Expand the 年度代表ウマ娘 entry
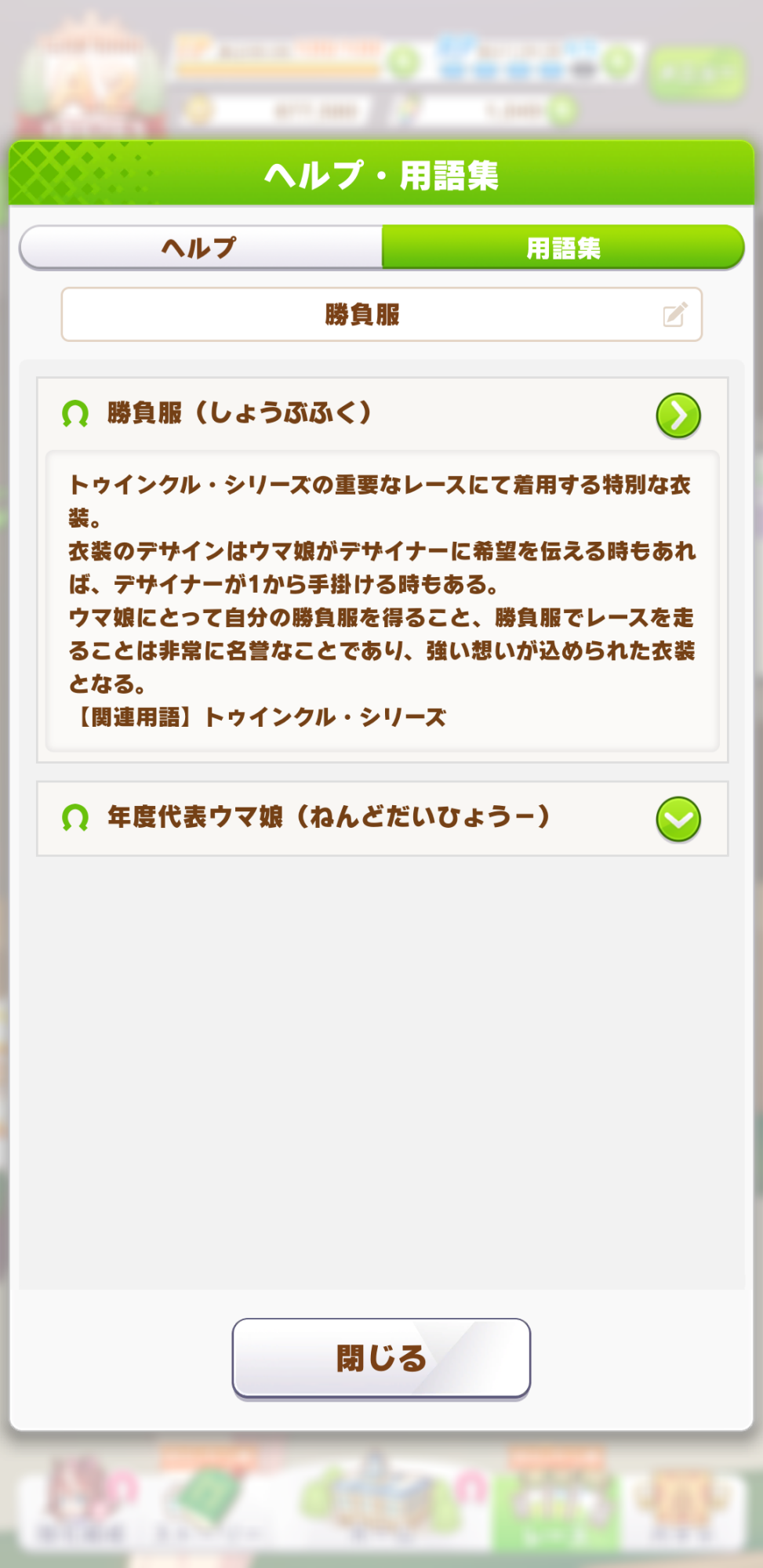The height and width of the screenshot is (1568, 763). [678, 819]
